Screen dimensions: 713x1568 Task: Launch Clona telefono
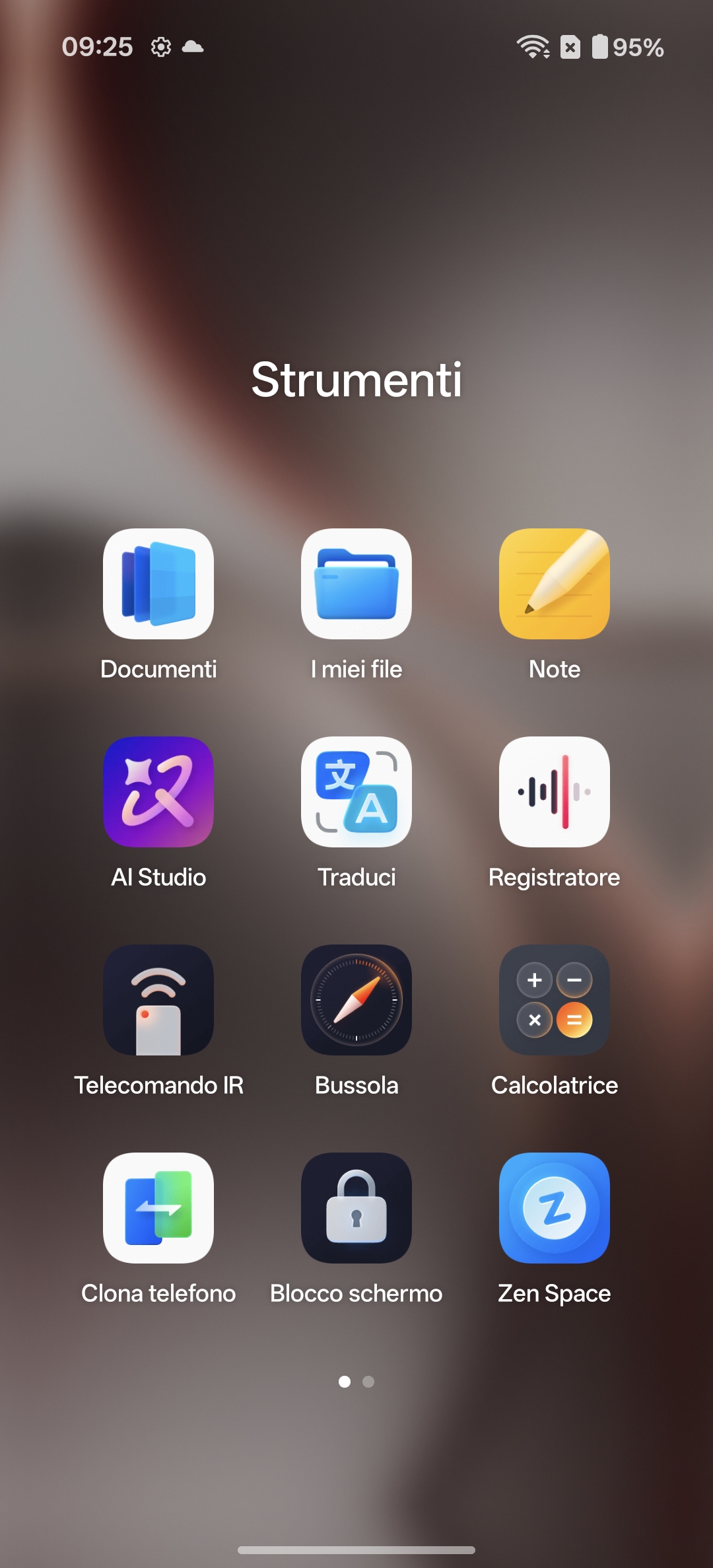click(x=158, y=1208)
